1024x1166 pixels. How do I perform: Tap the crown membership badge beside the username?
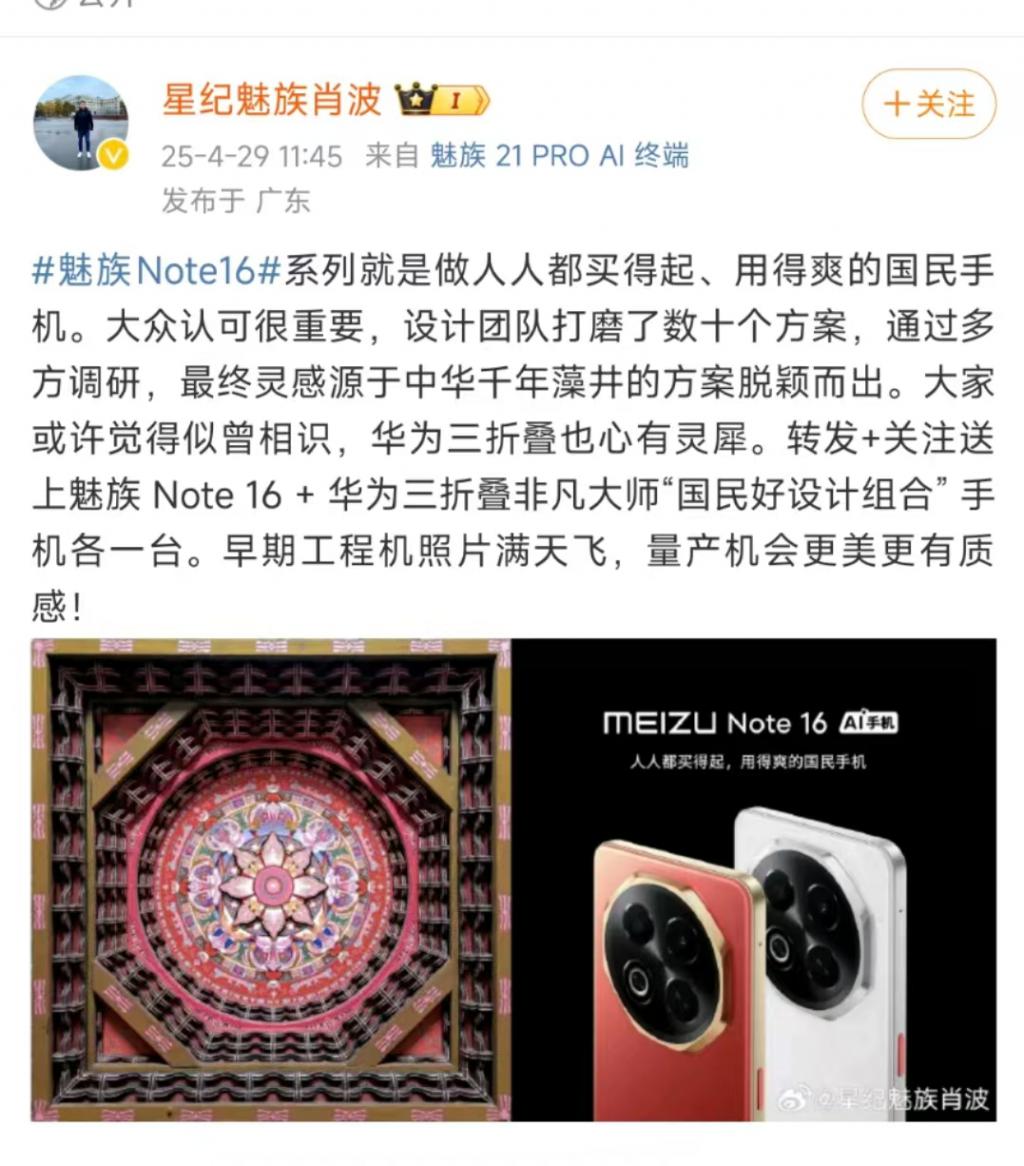pos(441,100)
